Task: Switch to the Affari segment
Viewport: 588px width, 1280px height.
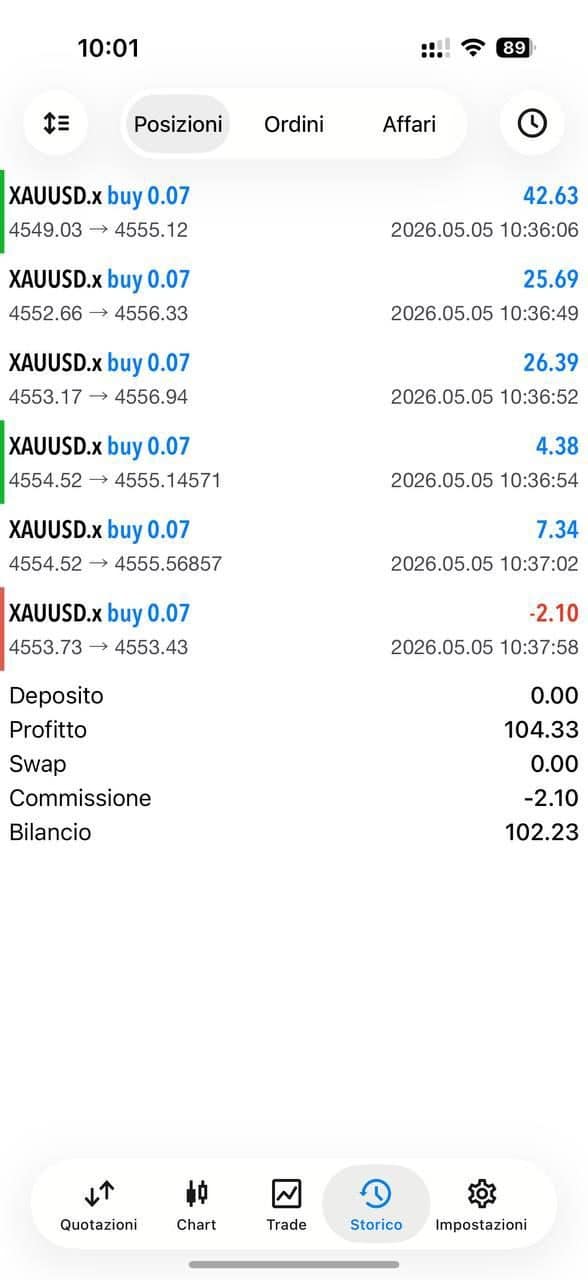Action: (409, 124)
